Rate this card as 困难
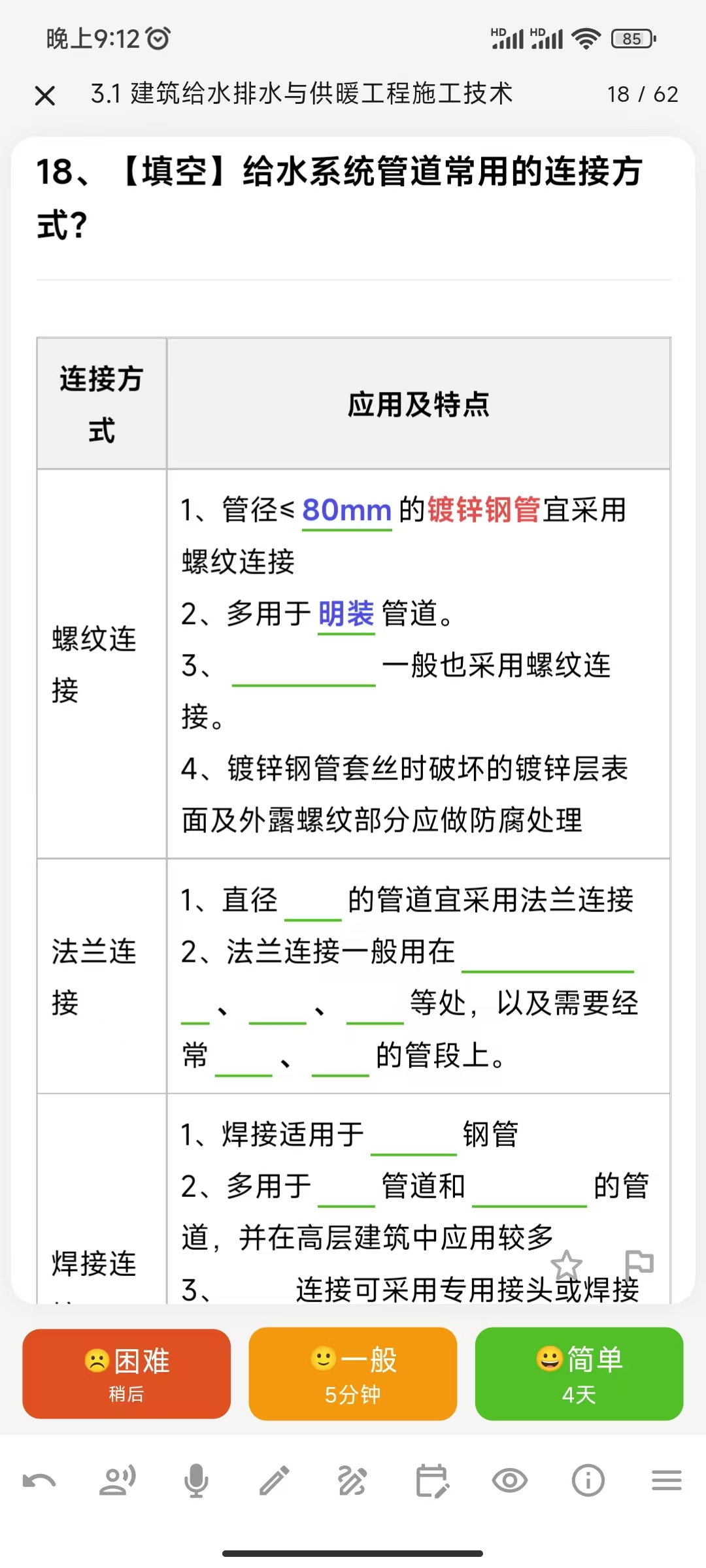Image resolution: width=706 pixels, height=1568 pixels. [x=126, y=1373]
